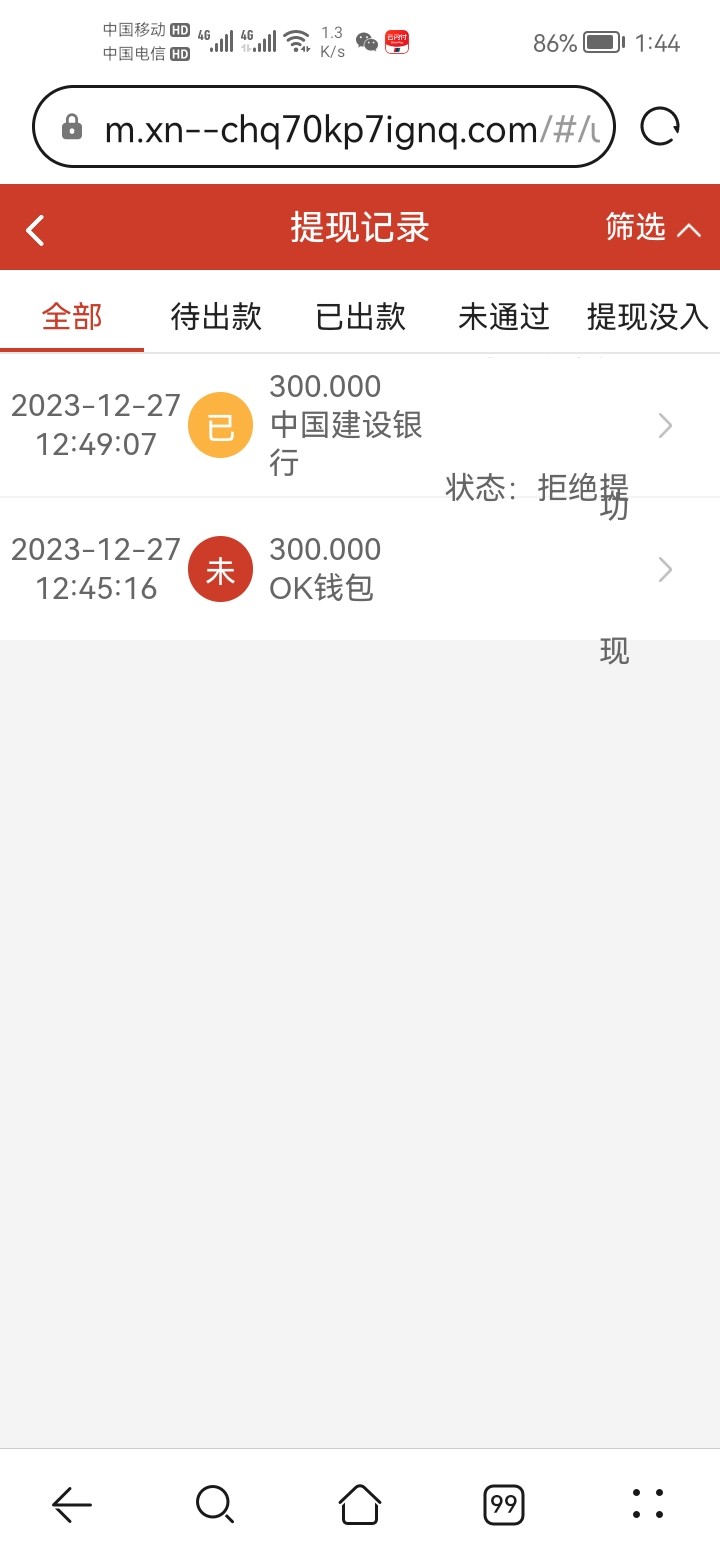Go back from the 提现记录 page

36,230
